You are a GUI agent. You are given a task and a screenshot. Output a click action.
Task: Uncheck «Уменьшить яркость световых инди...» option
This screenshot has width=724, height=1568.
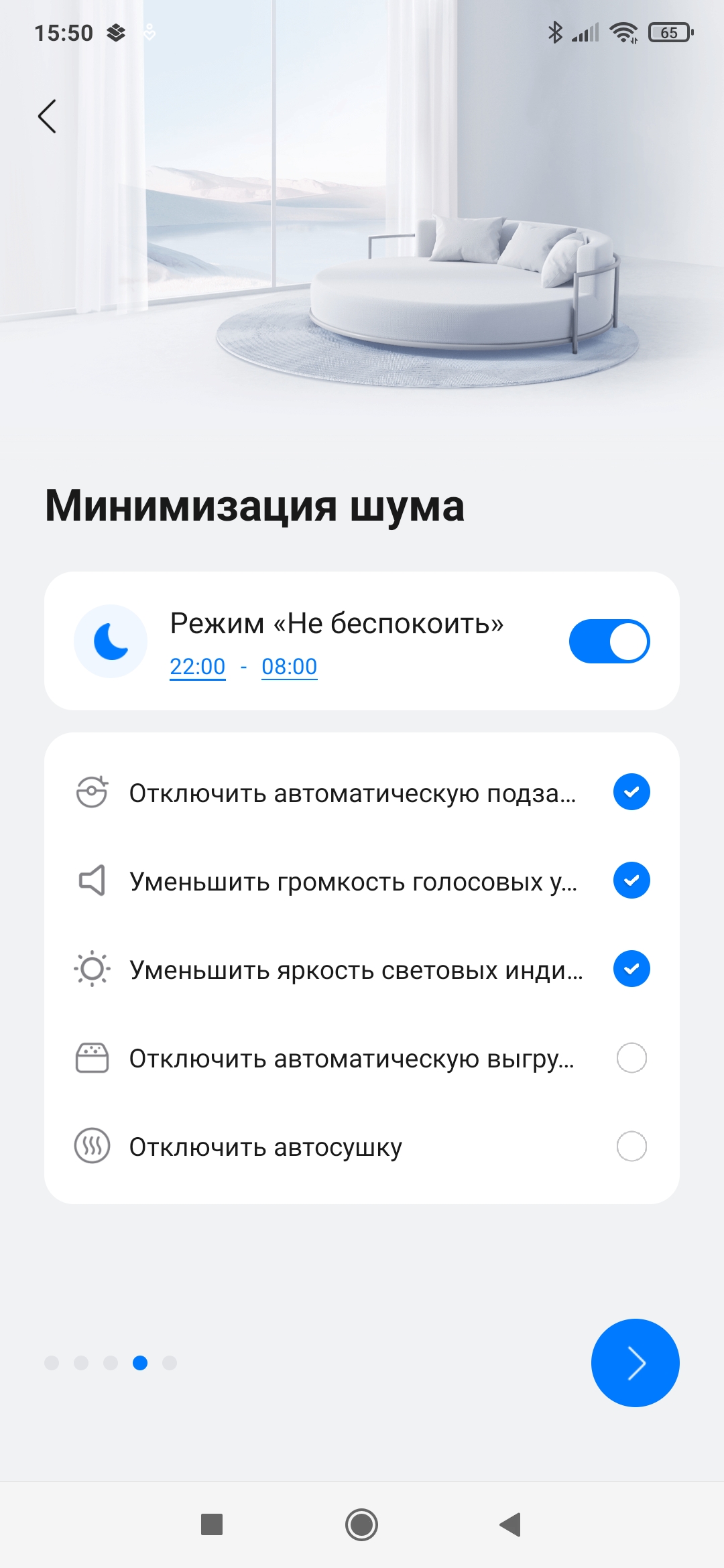(x=631, y=969)
